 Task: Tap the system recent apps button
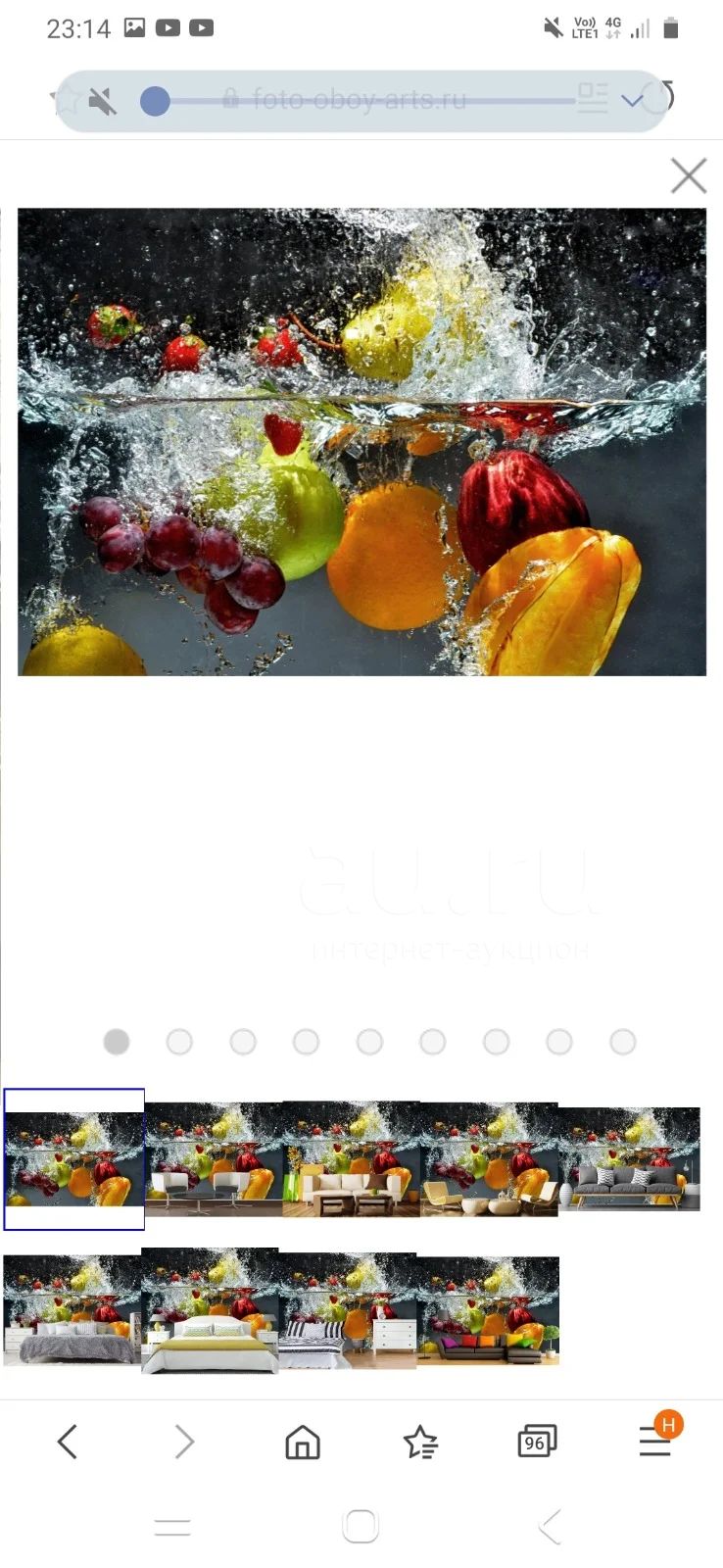pos(172,1526)
